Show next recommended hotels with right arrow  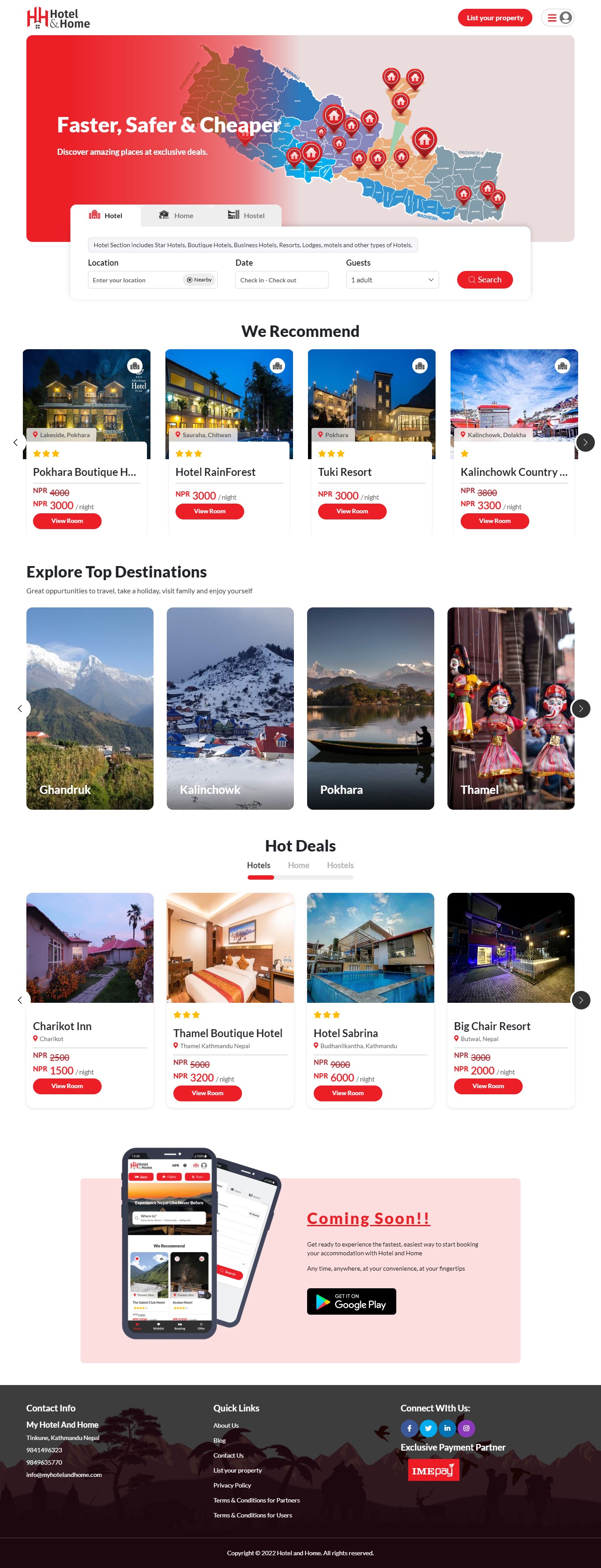point(585,442)
